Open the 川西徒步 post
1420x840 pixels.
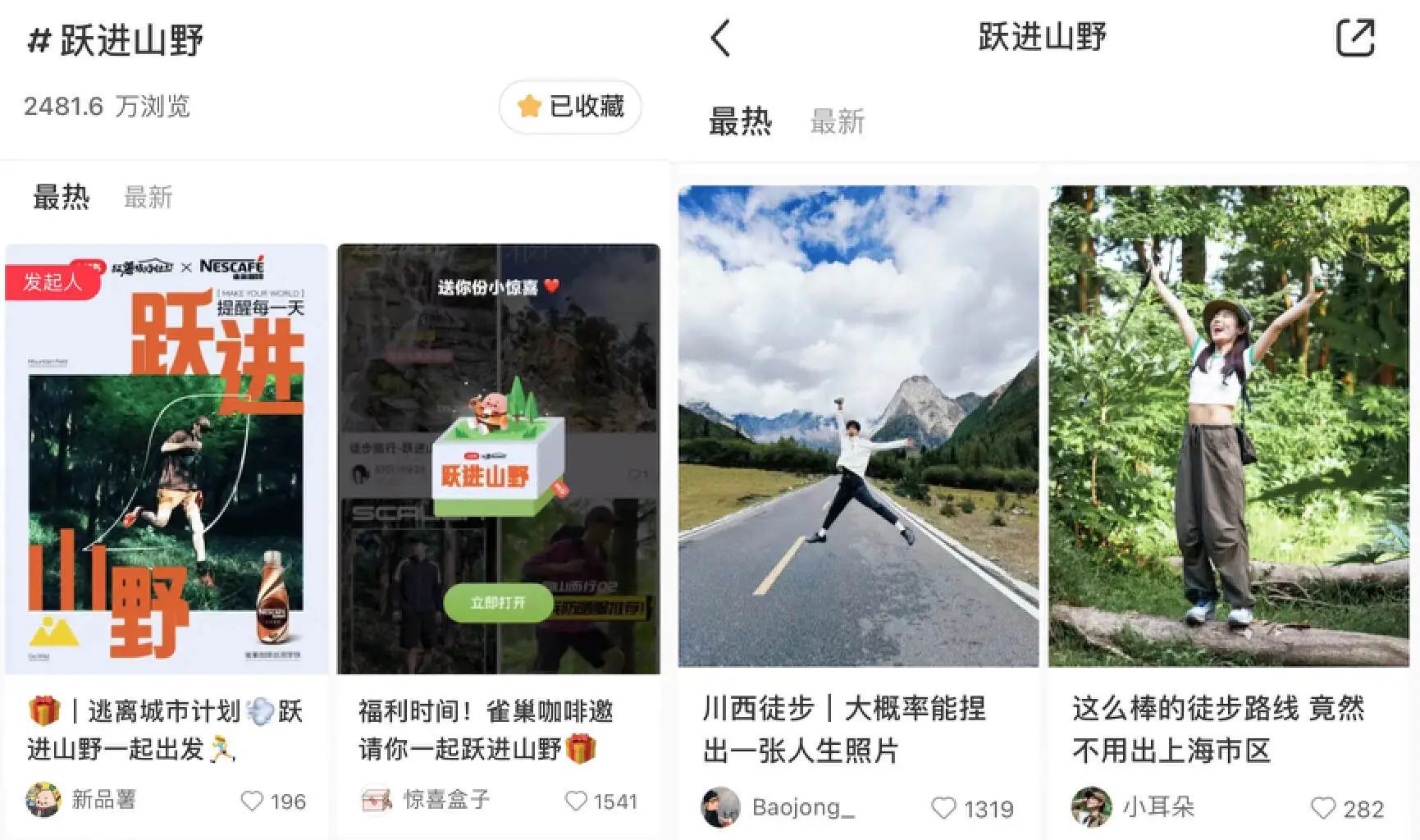pyautogui.click(x=858, y=427)
